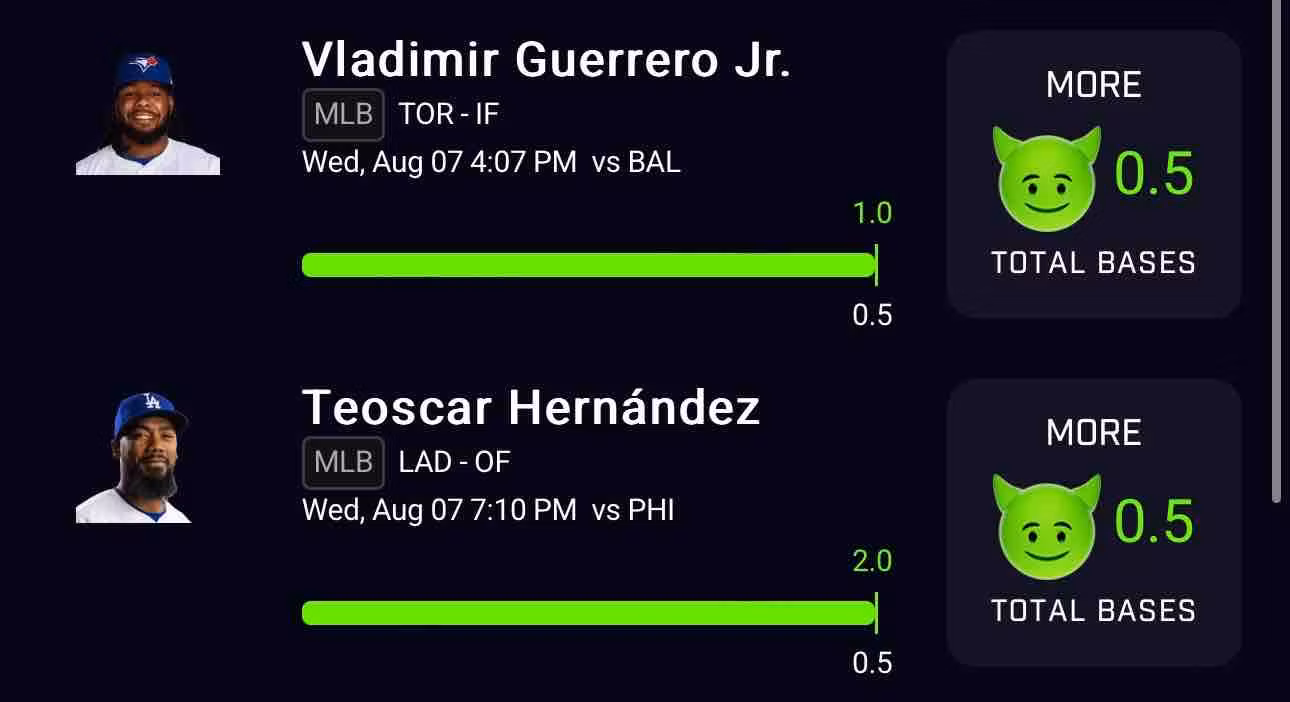
Task: View Guerrero Jr. More 0.5 Total Bases pick
Action: pos(1094,175)
